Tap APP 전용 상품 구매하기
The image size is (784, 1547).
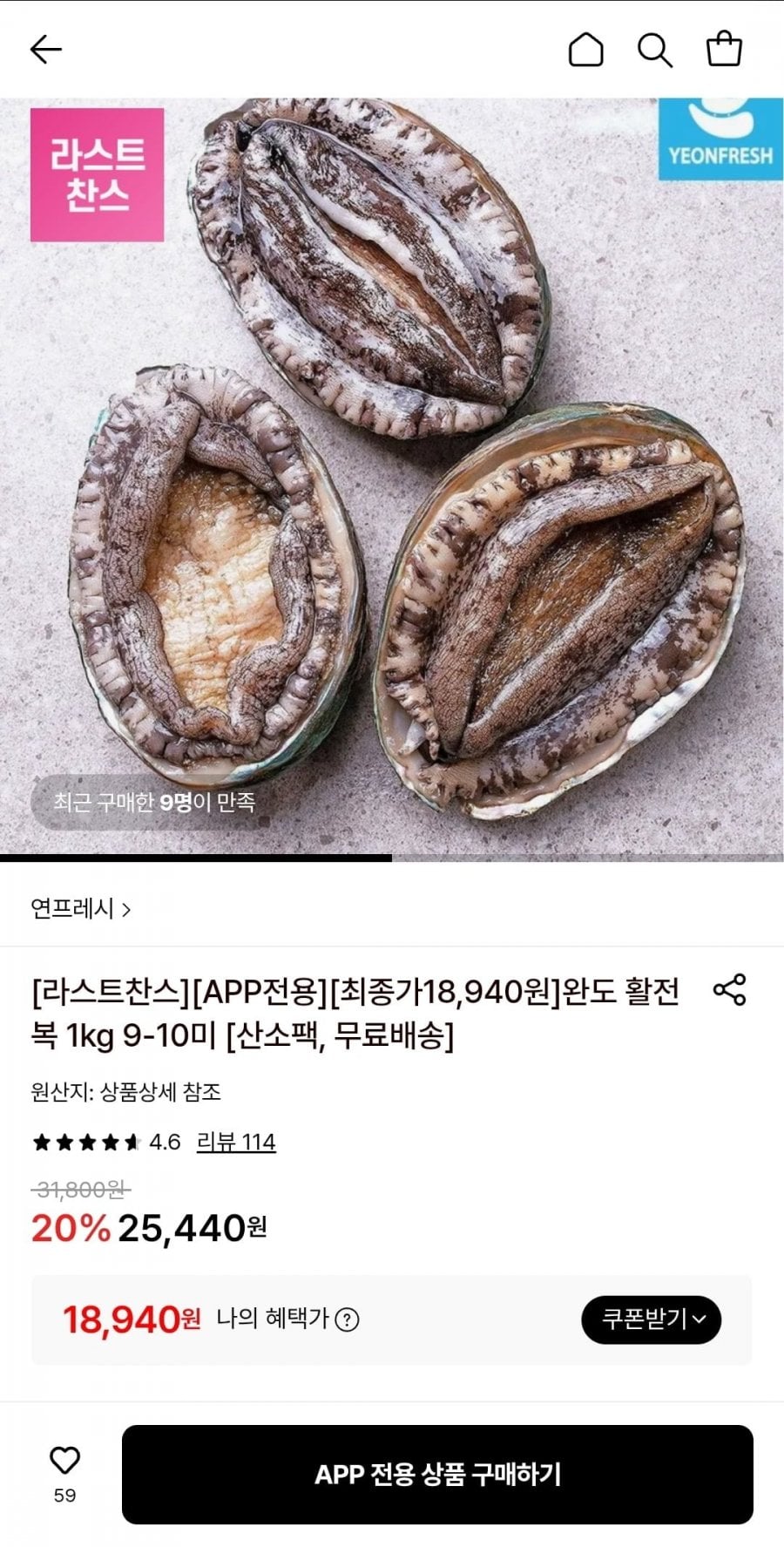point(437,1475)
